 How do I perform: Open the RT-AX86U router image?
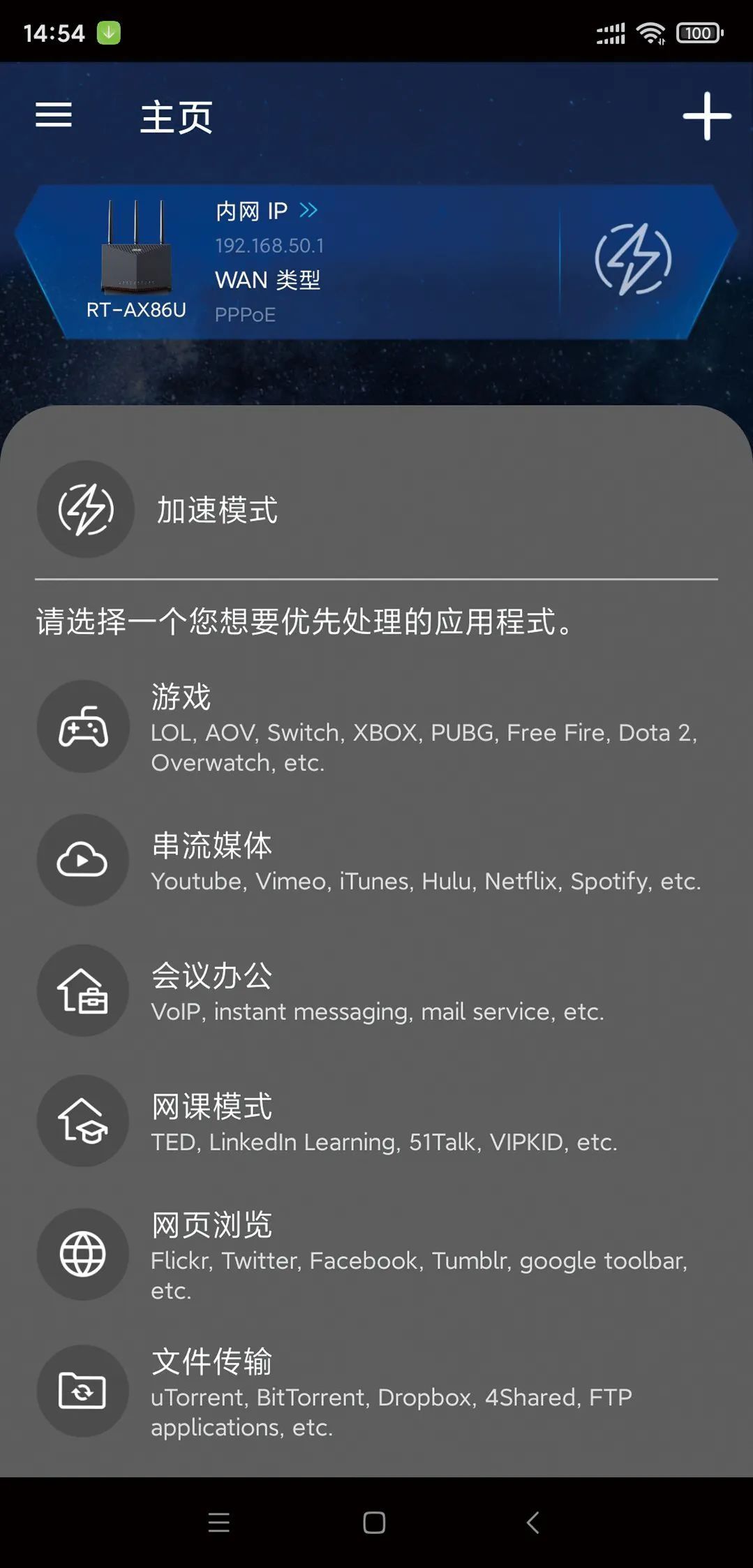coord(136,248)
